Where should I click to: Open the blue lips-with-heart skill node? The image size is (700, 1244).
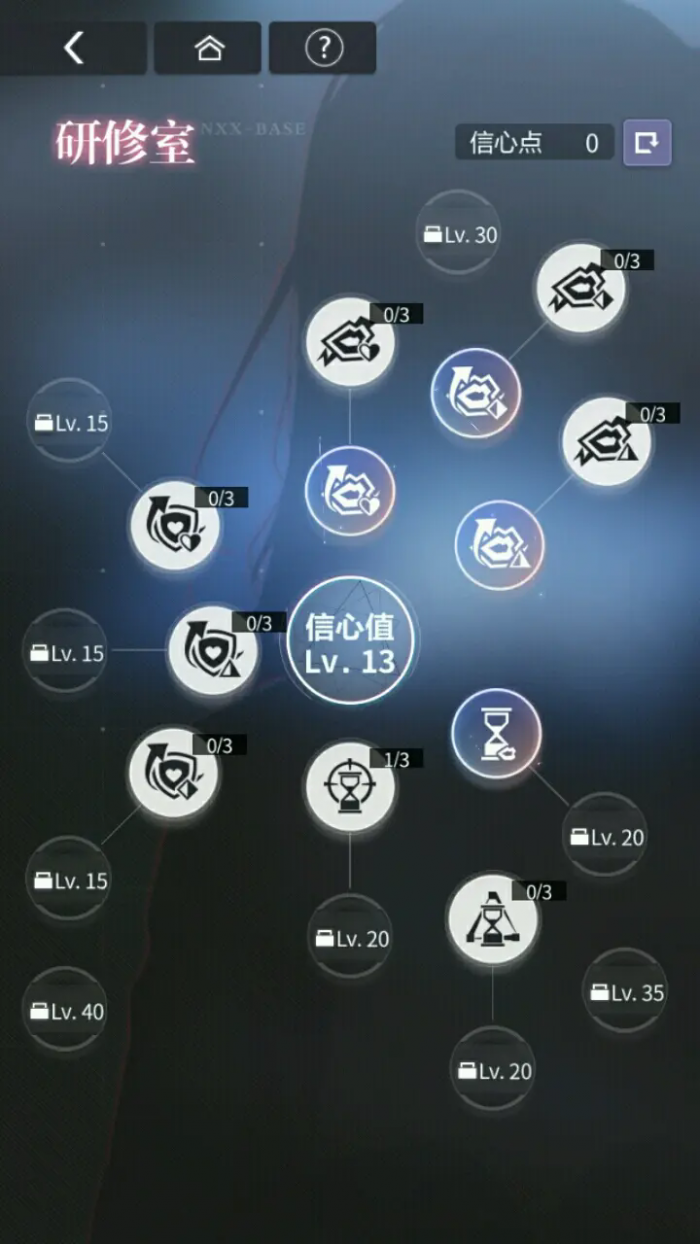[x=349, y=491]
